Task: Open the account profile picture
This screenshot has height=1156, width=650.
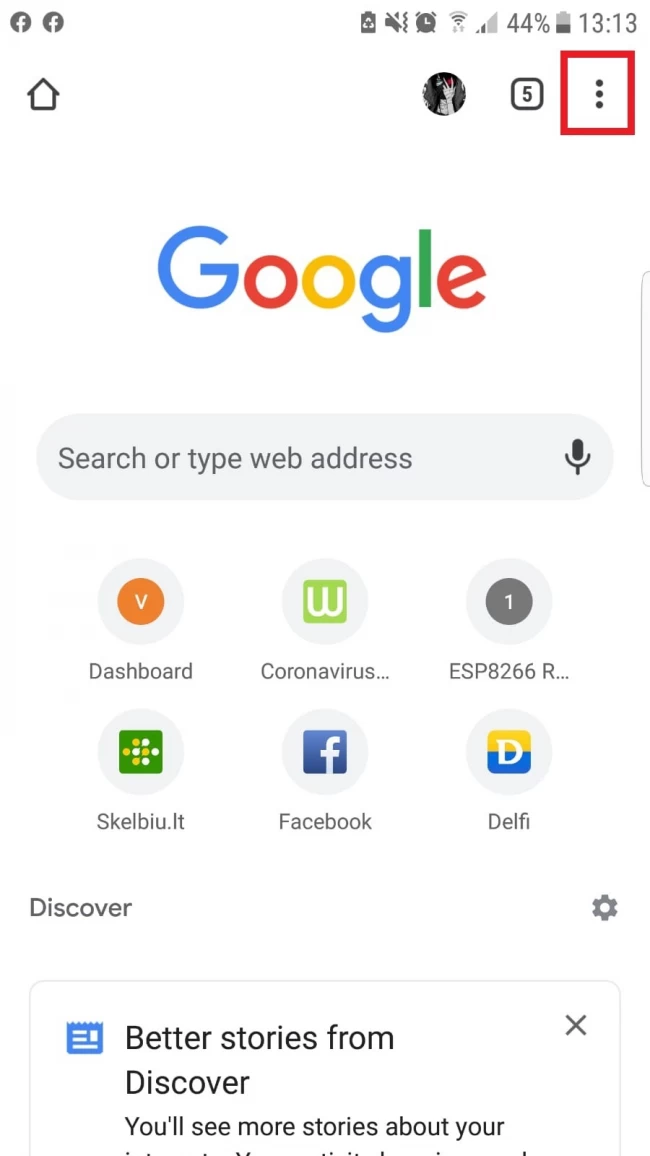Action: 444,94
